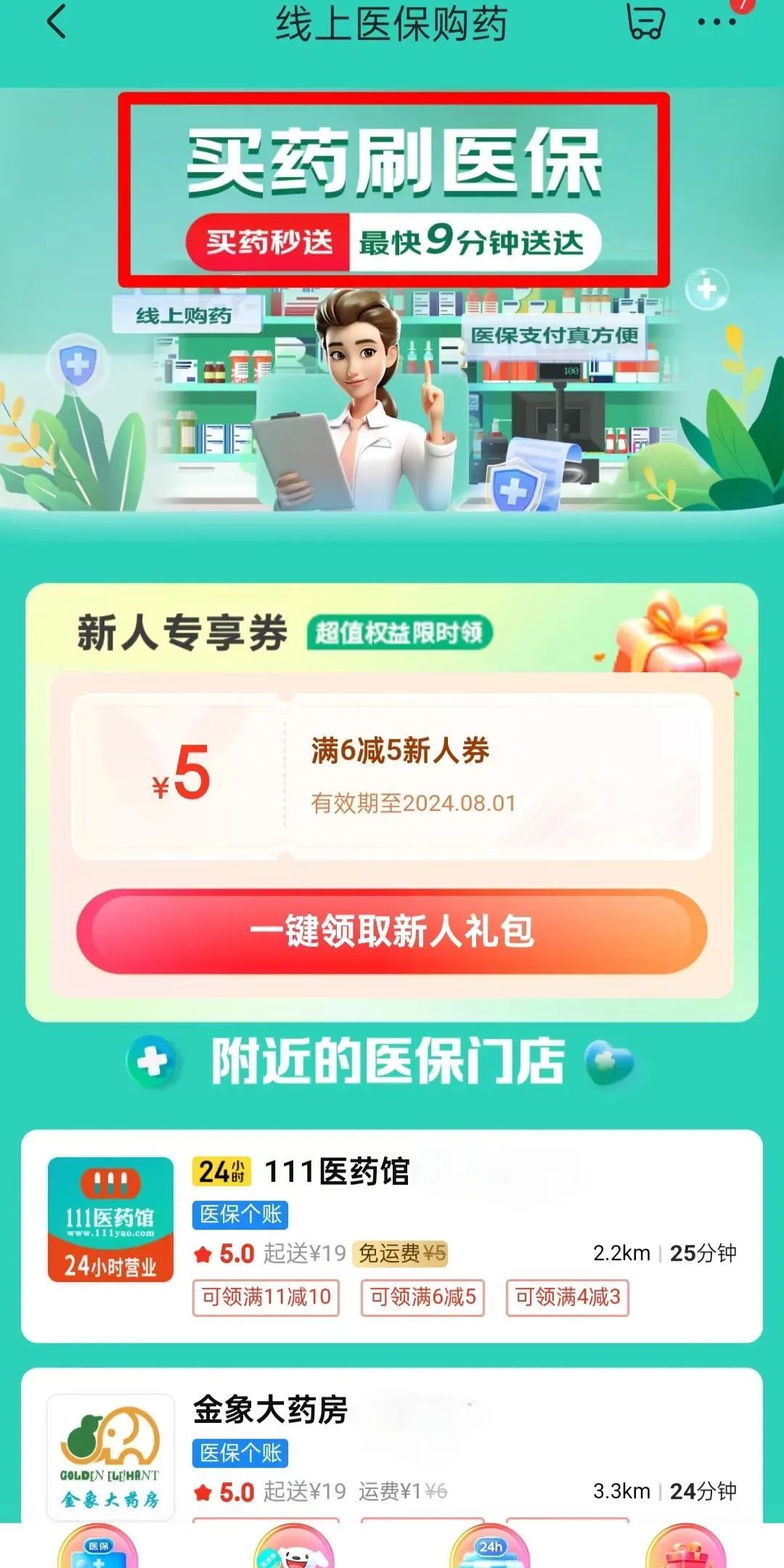Screen dimensions: 784x1568
Task: Open the shopping cart
Action: click(645, 22)
